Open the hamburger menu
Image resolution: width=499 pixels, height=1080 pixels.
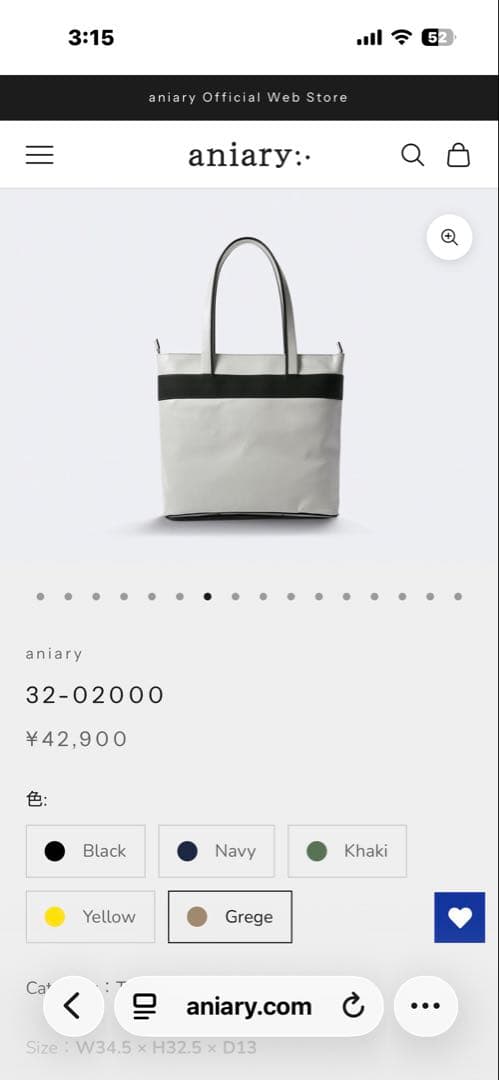pyautogui.click(x=39, y=155)
